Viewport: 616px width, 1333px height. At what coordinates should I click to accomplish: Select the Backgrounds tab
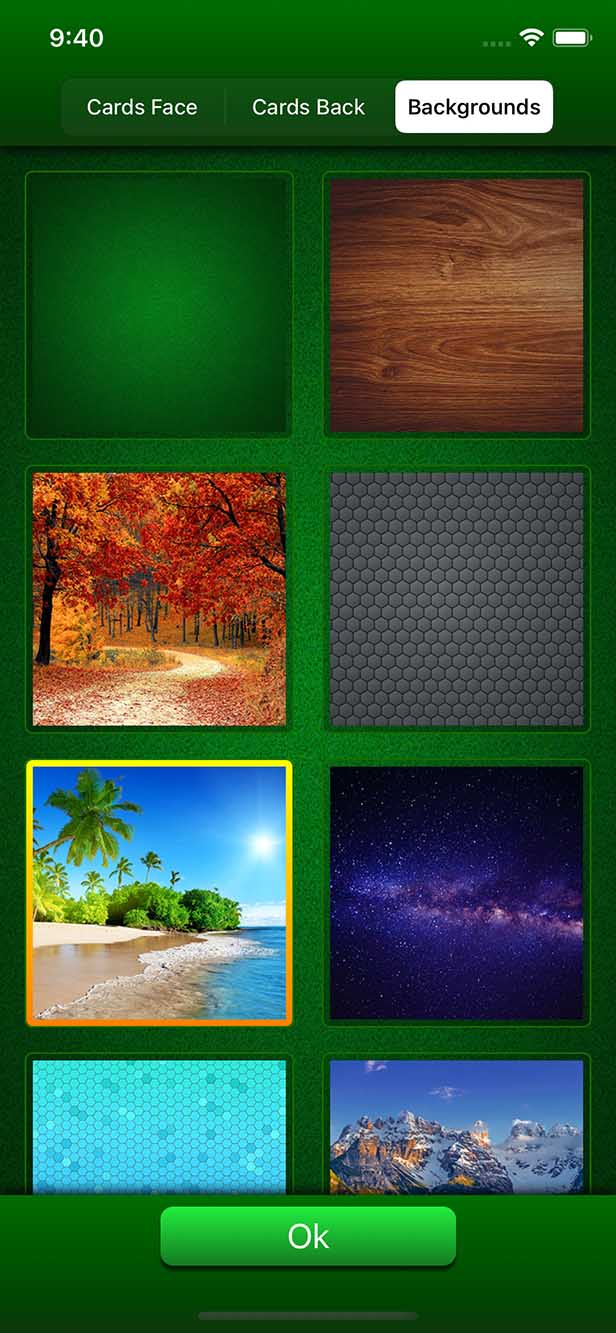click(474, 107)
